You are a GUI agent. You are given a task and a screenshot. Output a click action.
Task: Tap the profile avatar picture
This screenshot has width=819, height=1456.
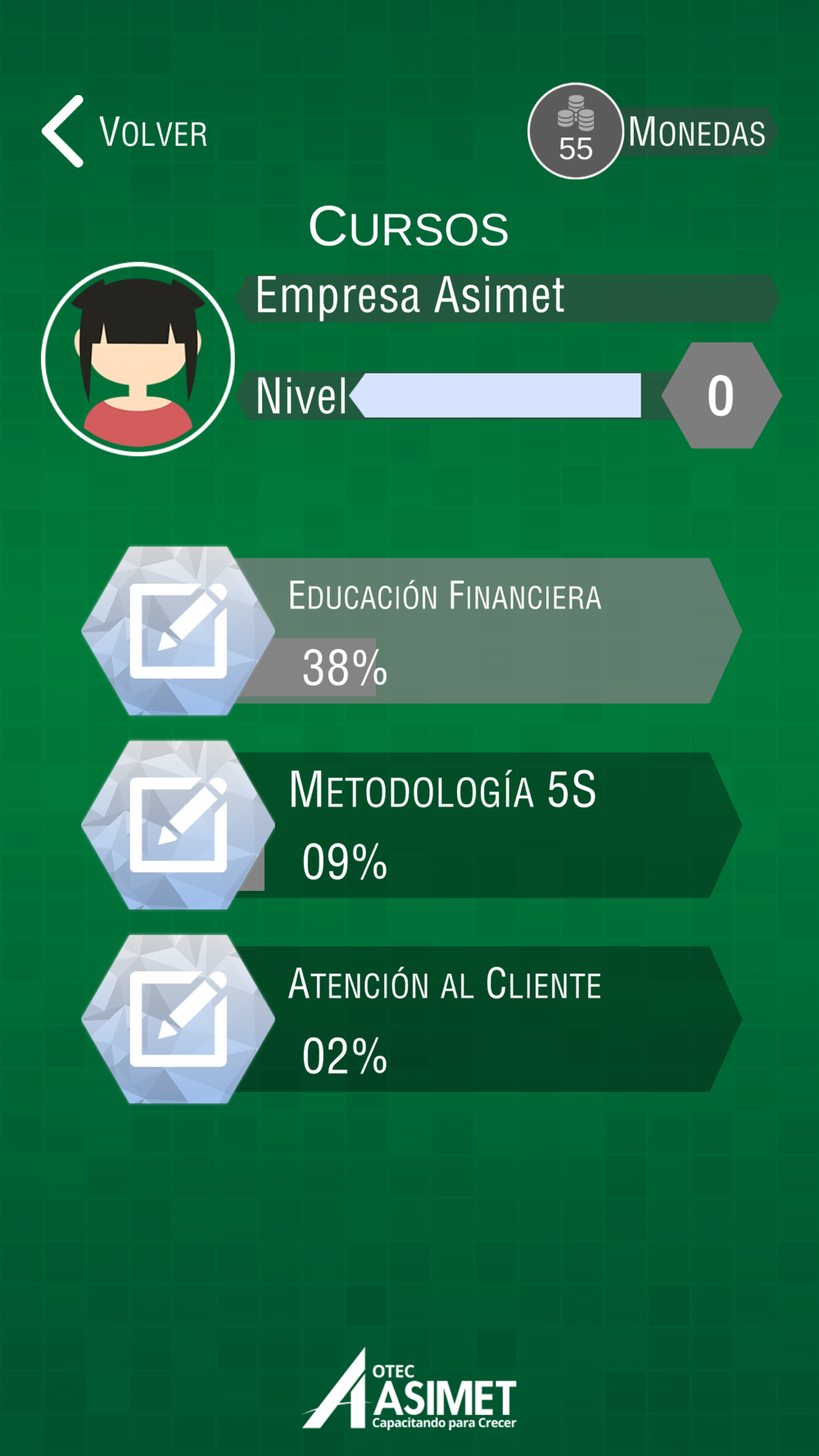tap(138, 359)
